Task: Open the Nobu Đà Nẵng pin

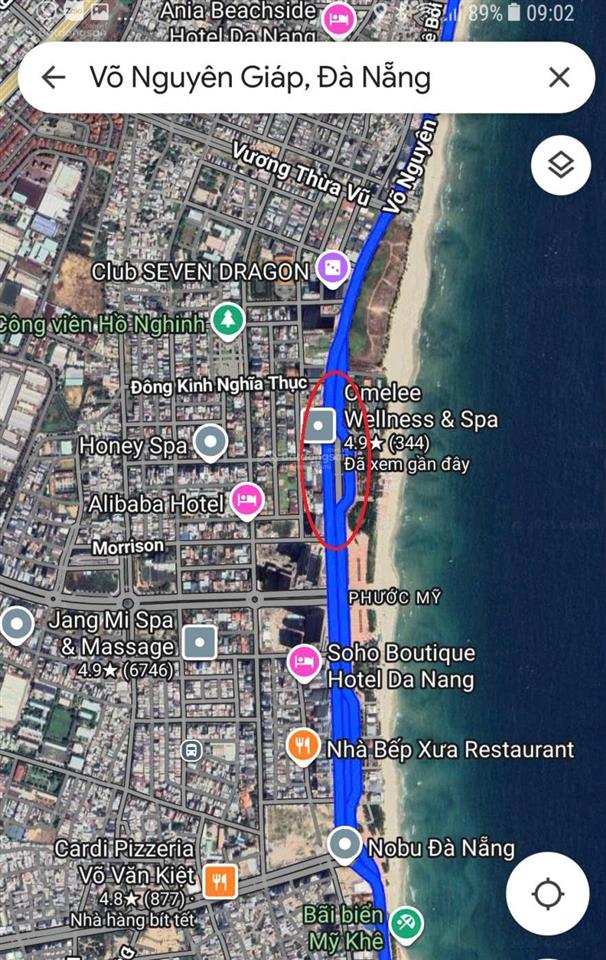Action: pos(345,845)
